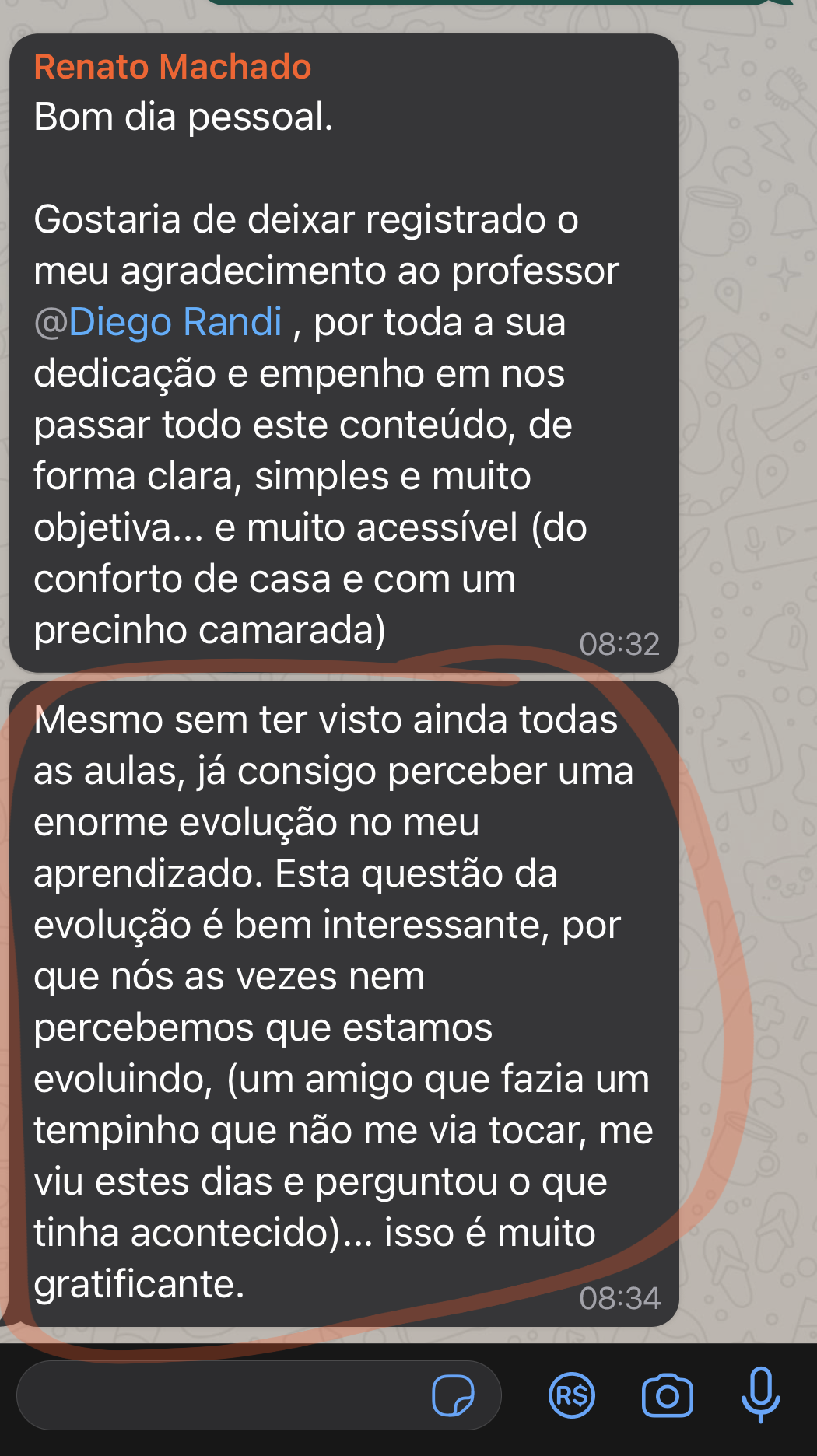Open the sticker picker icon
Image resolution: width=817 pixels, height=1456 pixels.
tap(453, 1395)
